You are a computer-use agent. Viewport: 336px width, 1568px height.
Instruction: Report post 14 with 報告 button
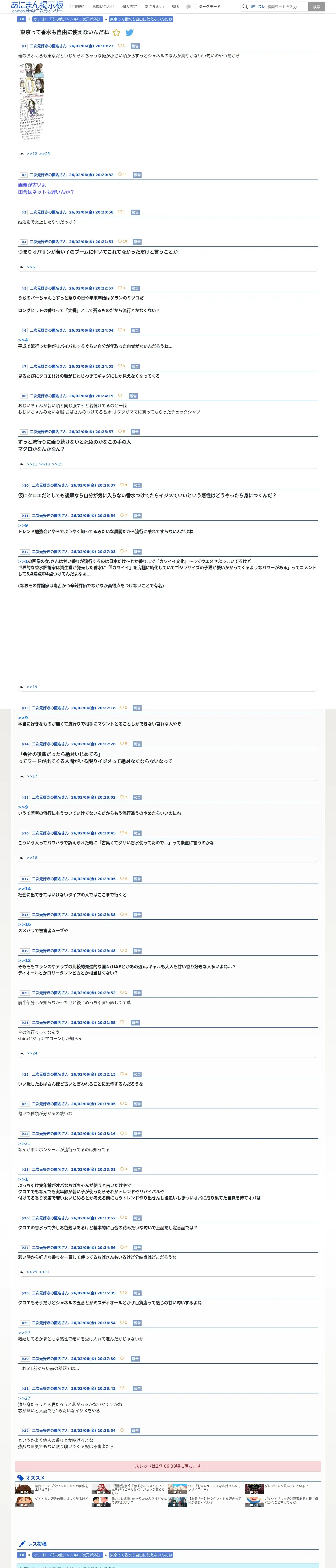click(x=137, y=744)
